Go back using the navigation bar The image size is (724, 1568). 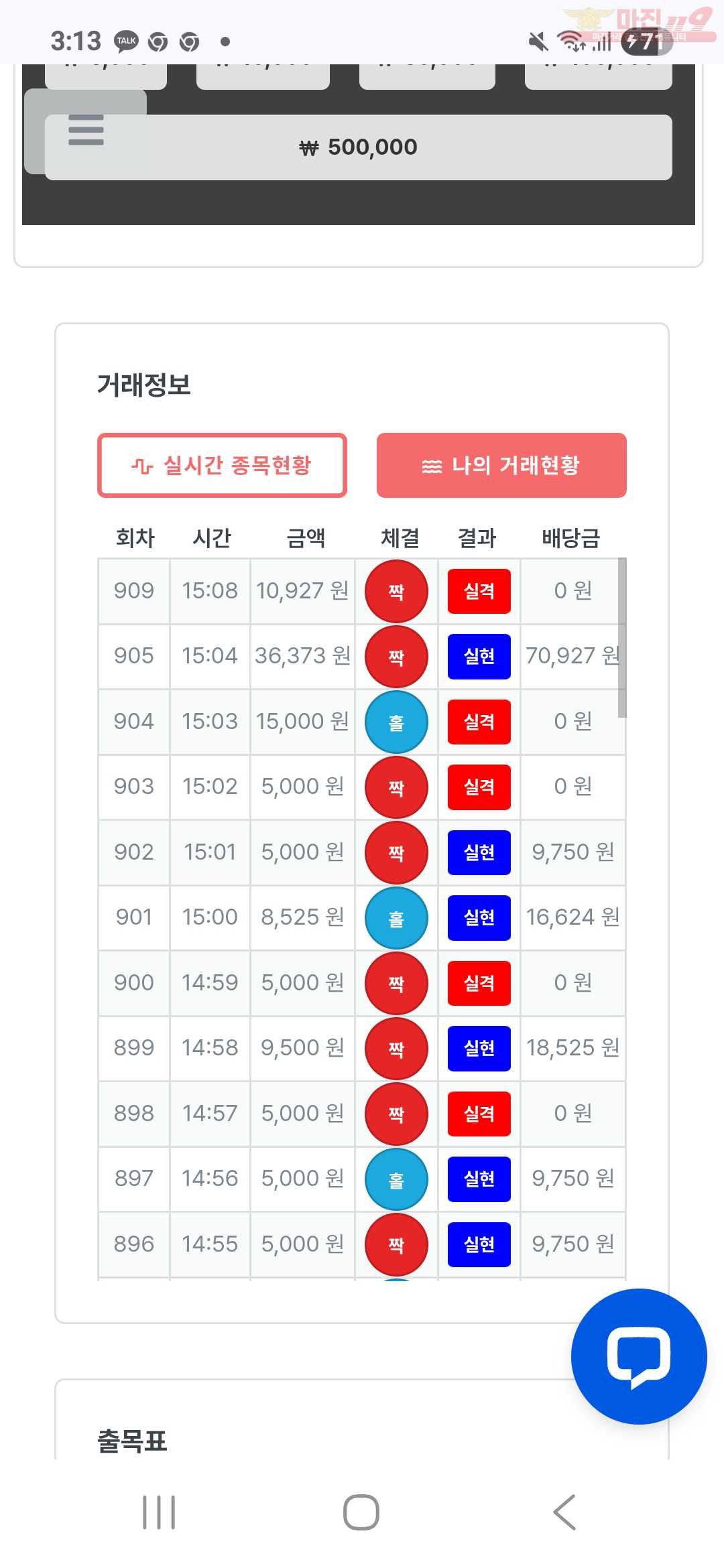pyautogui.click(x=564, y=1512)
